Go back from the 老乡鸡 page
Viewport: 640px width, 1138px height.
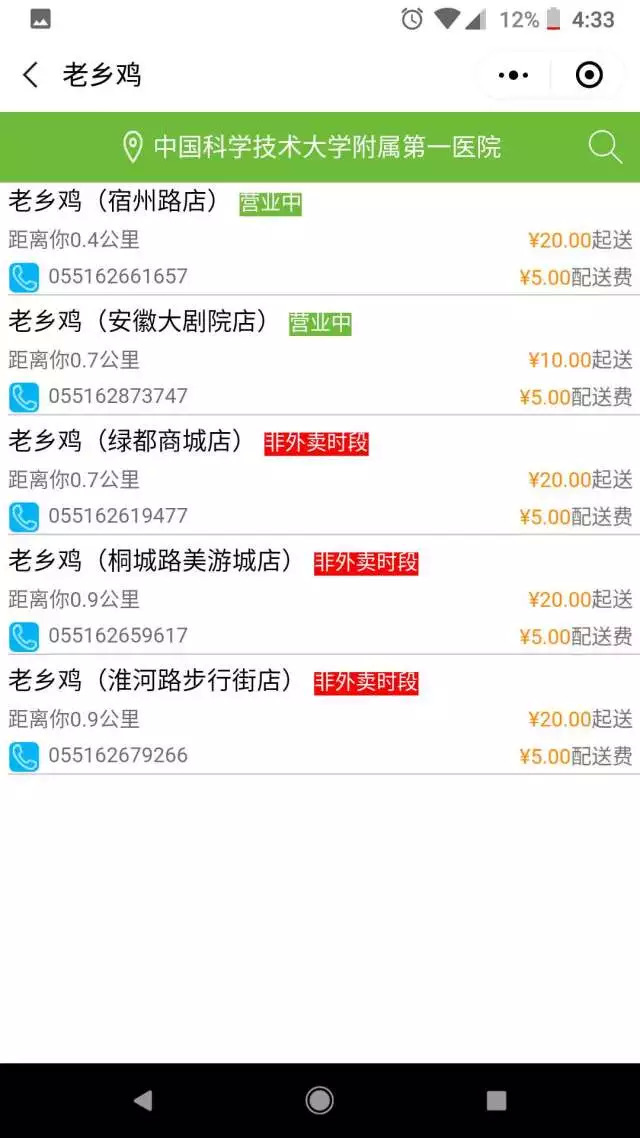(31, 75)
